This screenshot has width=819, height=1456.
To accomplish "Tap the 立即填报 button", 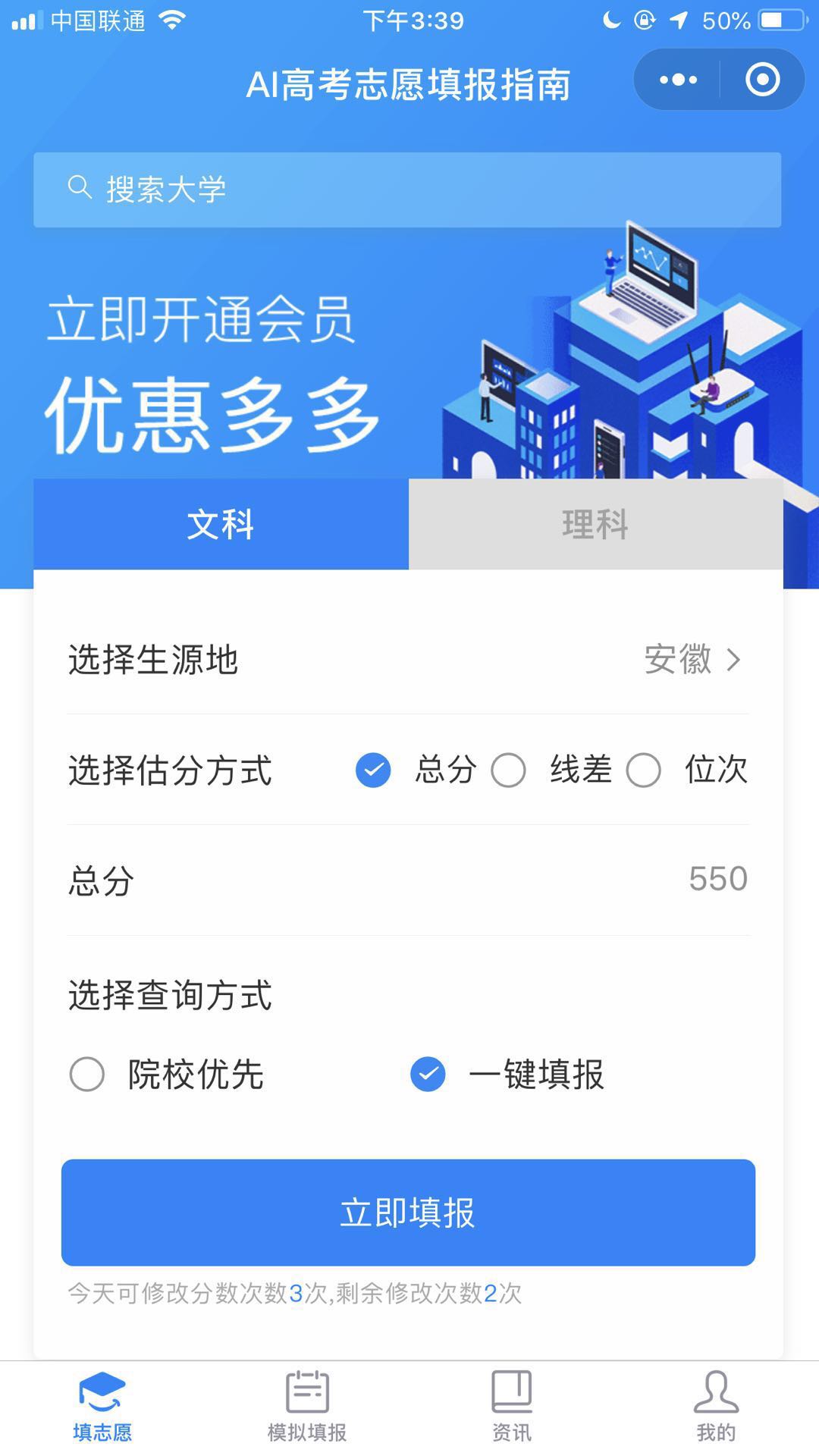I will (x=408, y=1212).
